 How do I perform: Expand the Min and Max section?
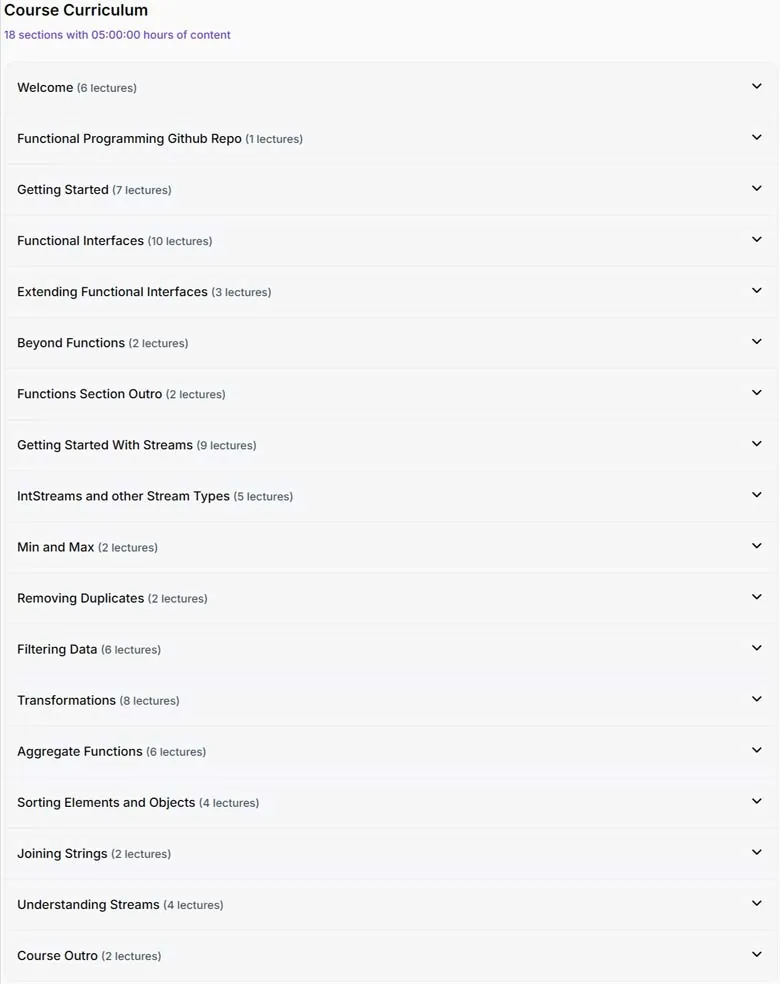tap(390, 547)
